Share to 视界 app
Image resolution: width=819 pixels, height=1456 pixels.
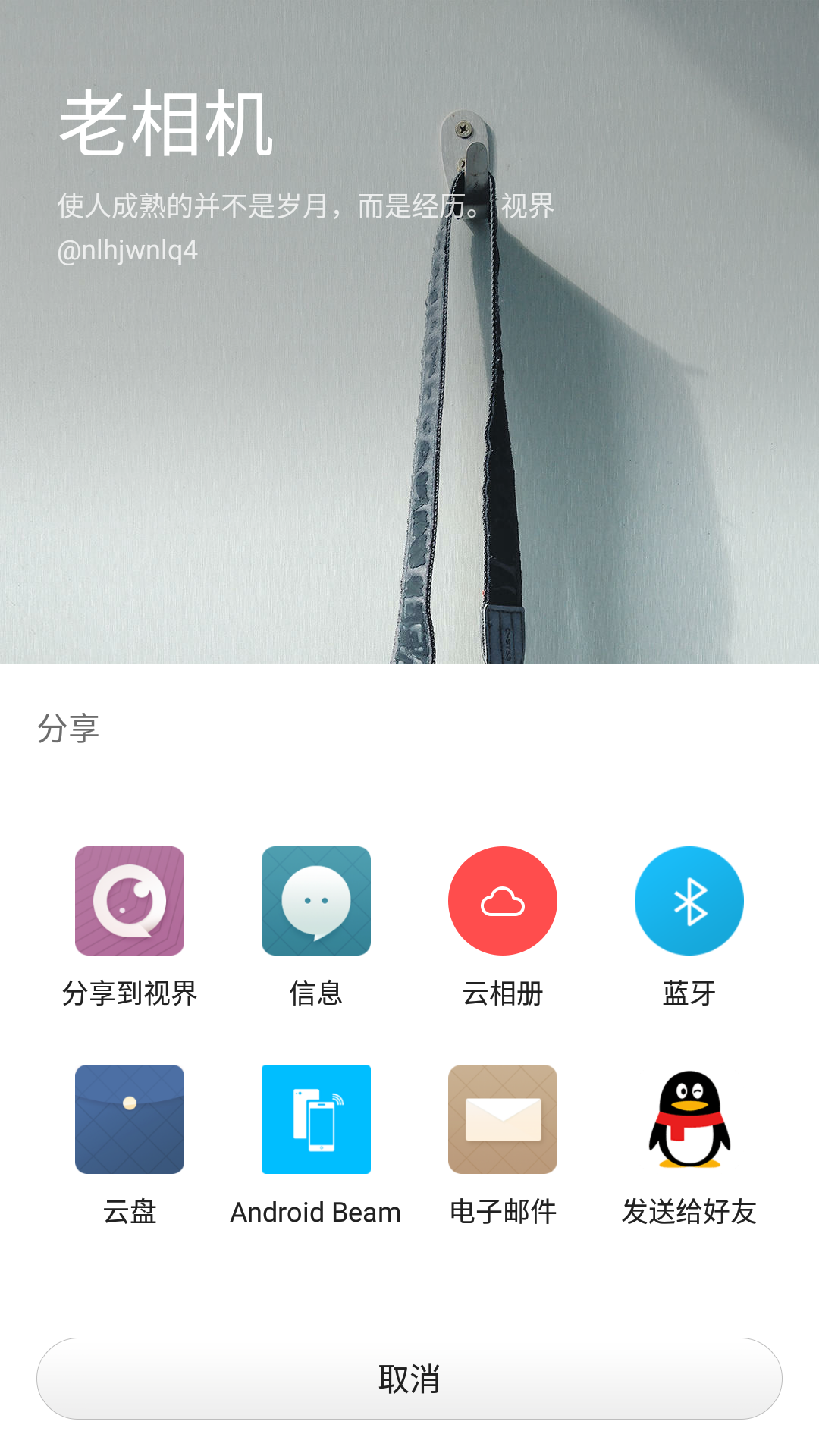pos(130,901)
